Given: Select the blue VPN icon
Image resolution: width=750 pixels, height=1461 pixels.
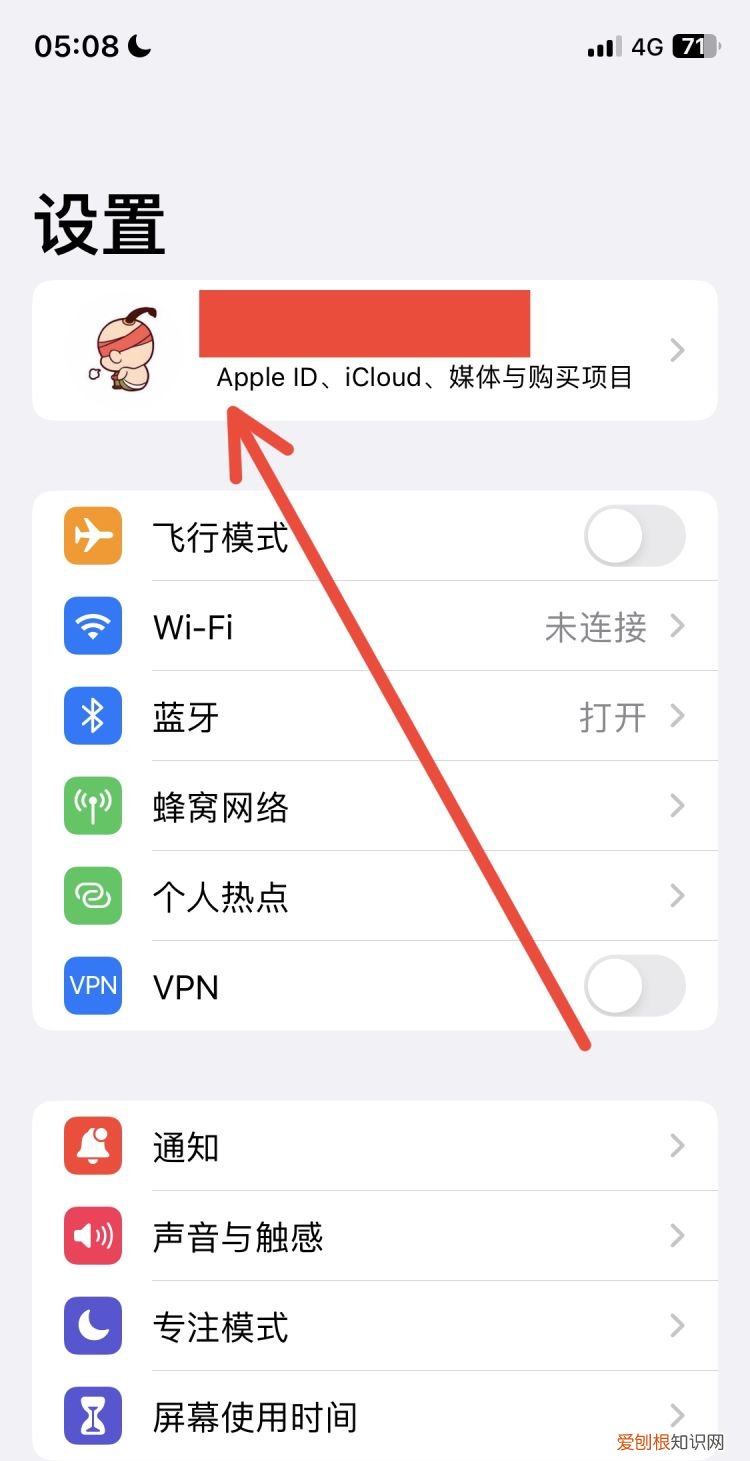Looking at the screenshot, I should (x=92, y=986).
